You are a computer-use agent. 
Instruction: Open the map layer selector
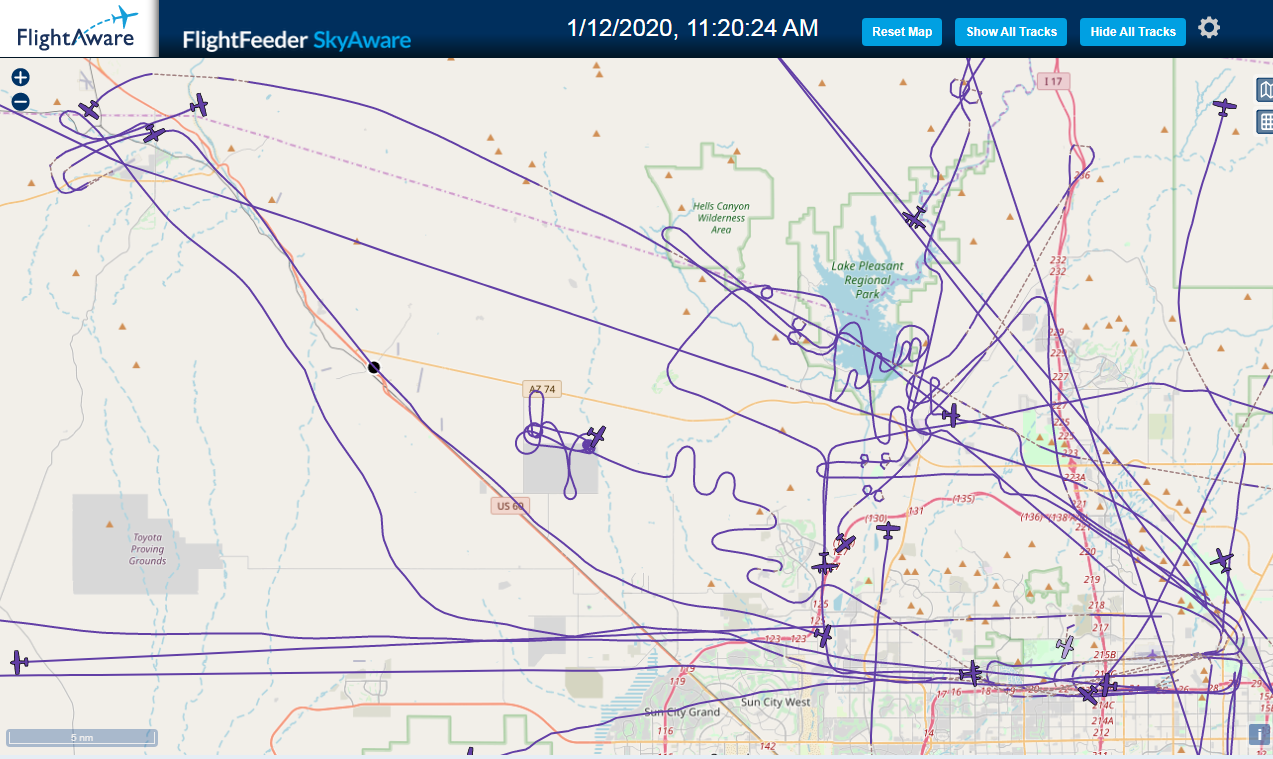[x=1265, y=90]
